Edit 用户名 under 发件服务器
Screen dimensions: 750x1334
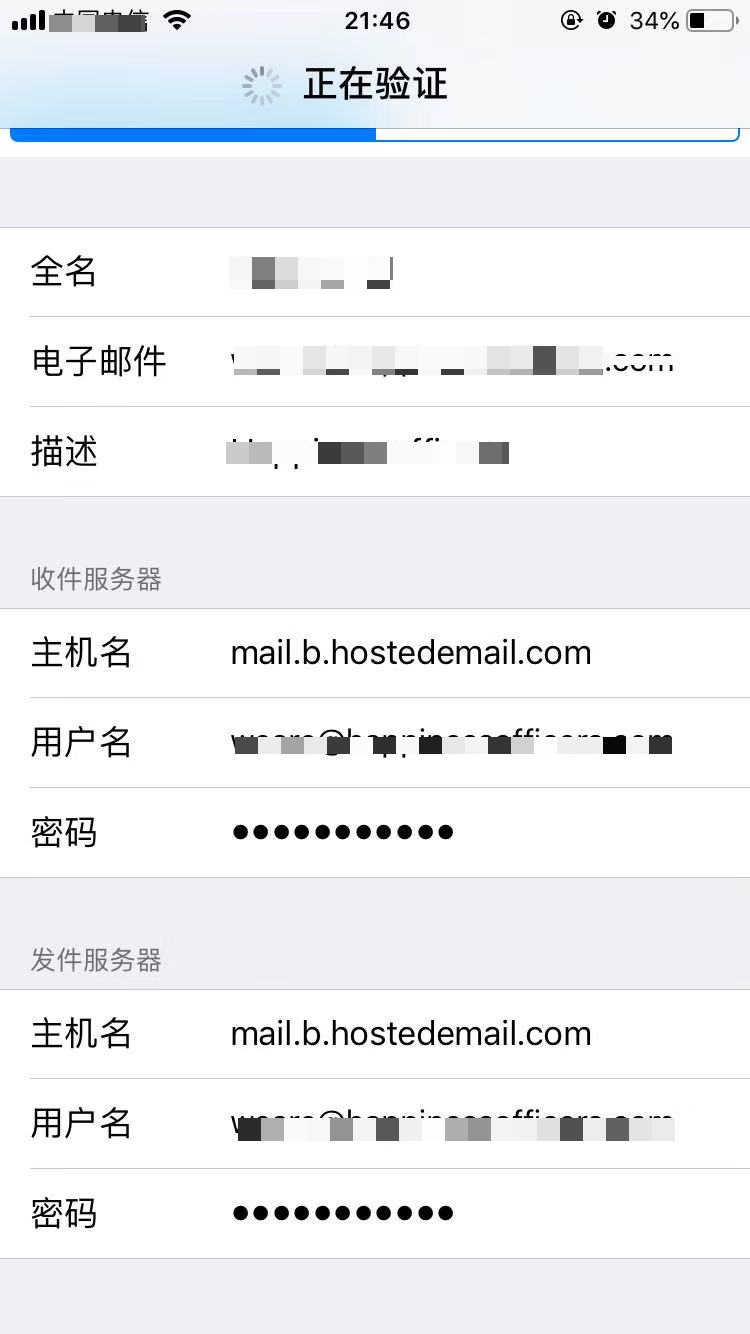click(x=375, y=1124)
